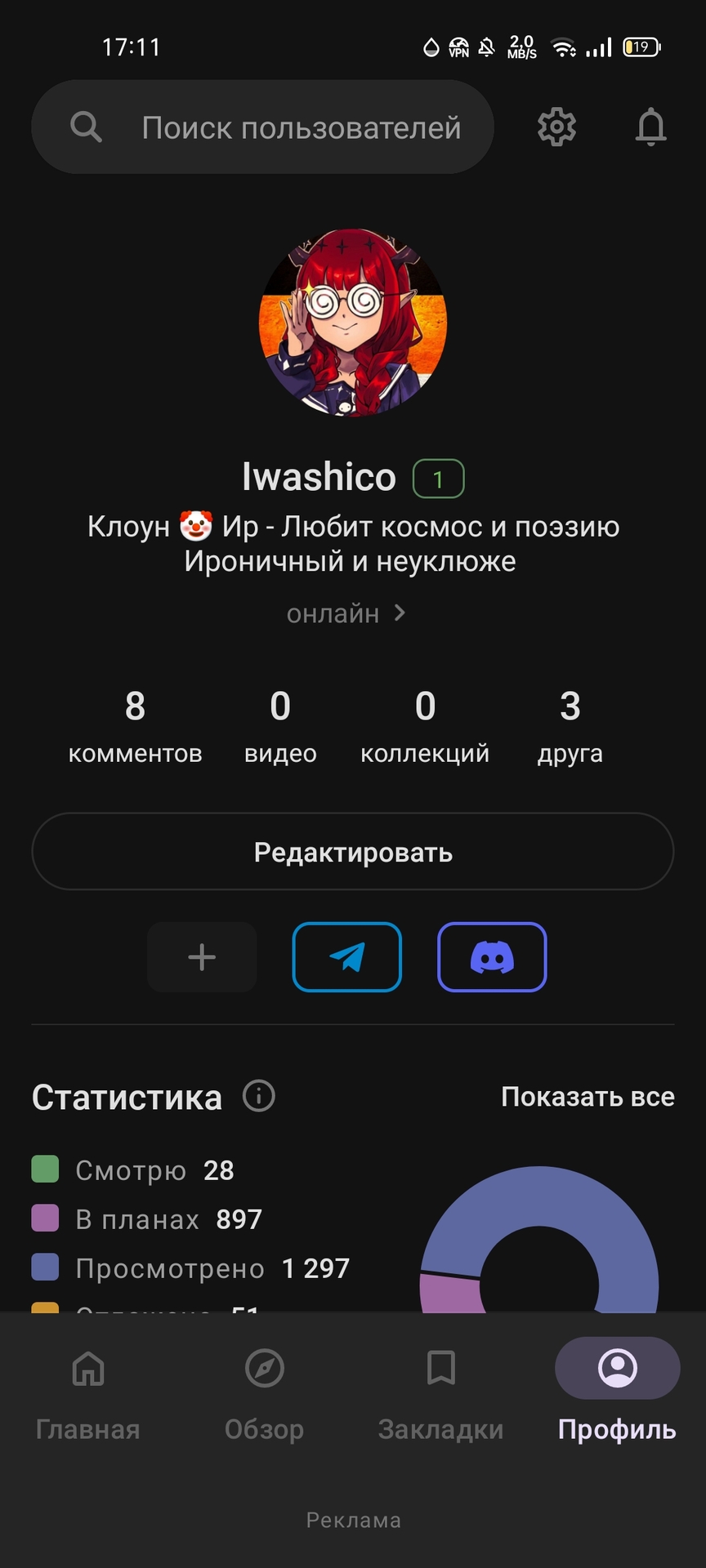
Task: Open the user search field
Action: [x=263, y=127]
